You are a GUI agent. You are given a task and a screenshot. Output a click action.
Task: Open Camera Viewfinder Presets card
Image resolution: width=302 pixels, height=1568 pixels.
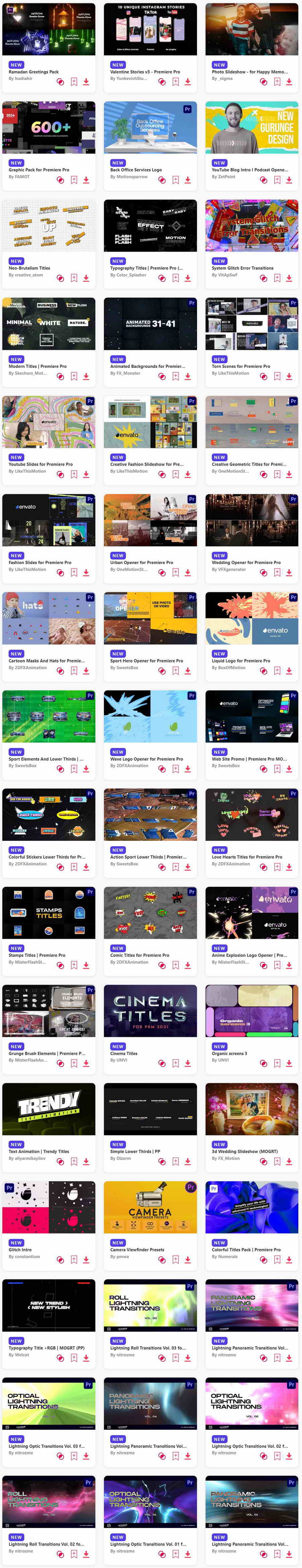click(x=137, y=1250)
